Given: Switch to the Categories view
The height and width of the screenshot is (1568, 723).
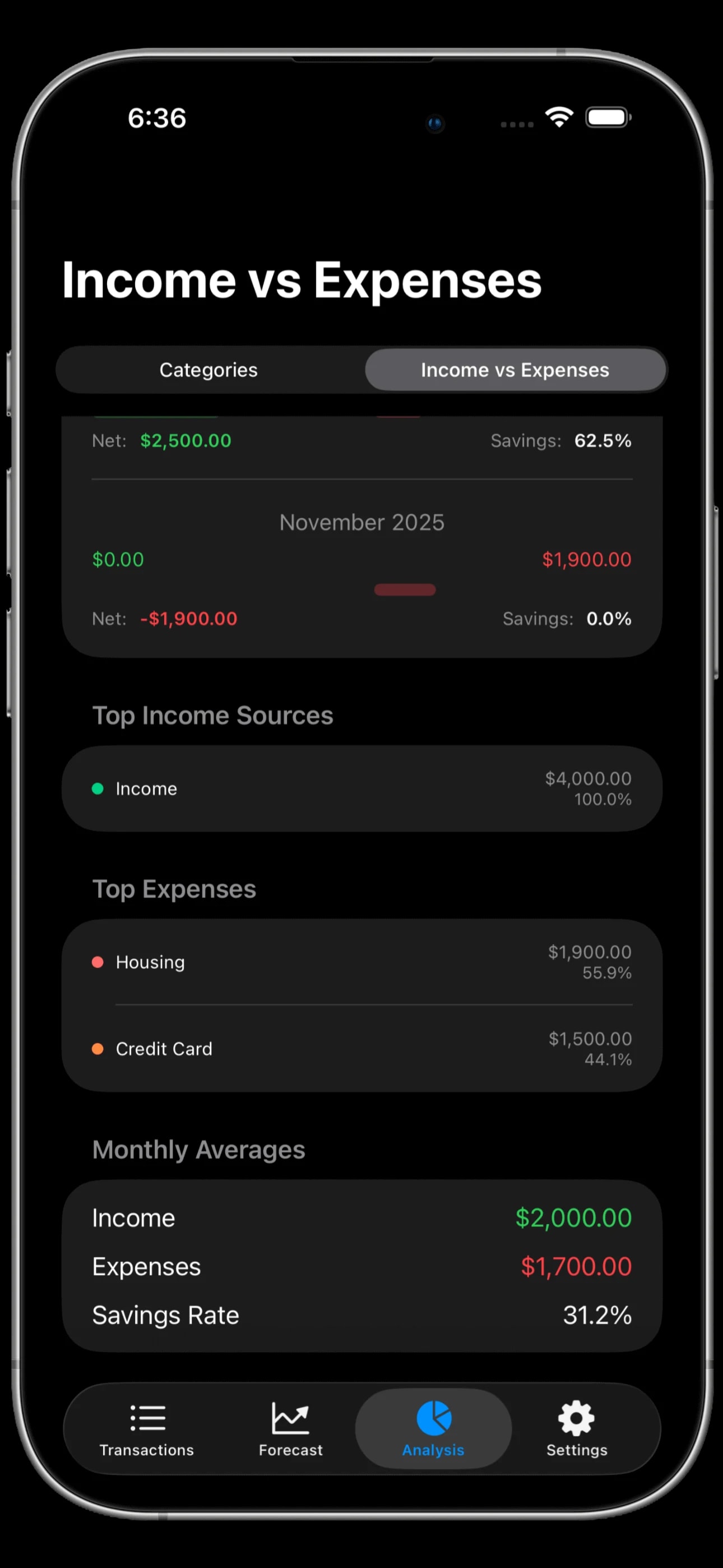Looking at the screenshot, I should click(x=208, y=370).
